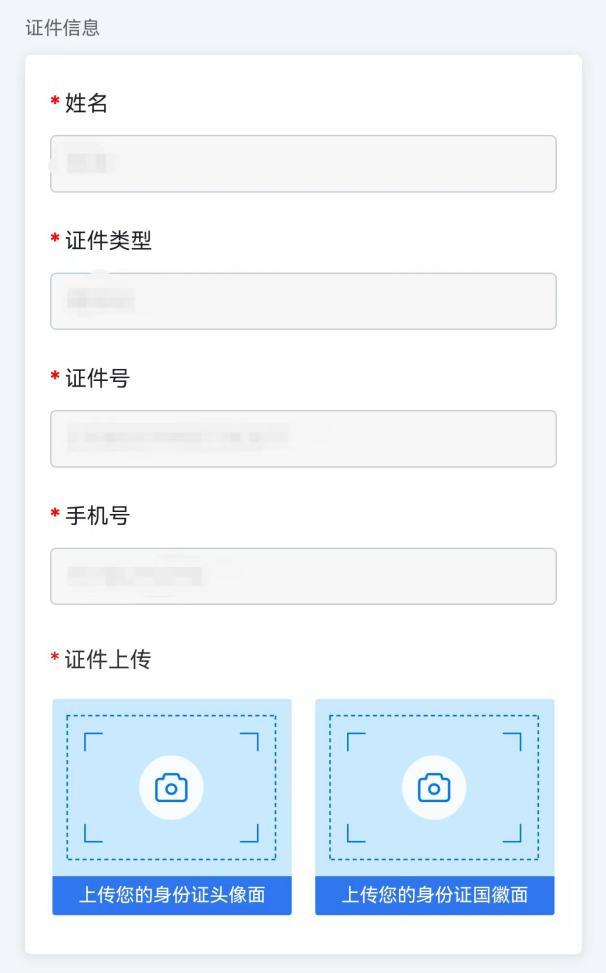
Task: Open the 证件类型 selector
Action: pos(303,301)
